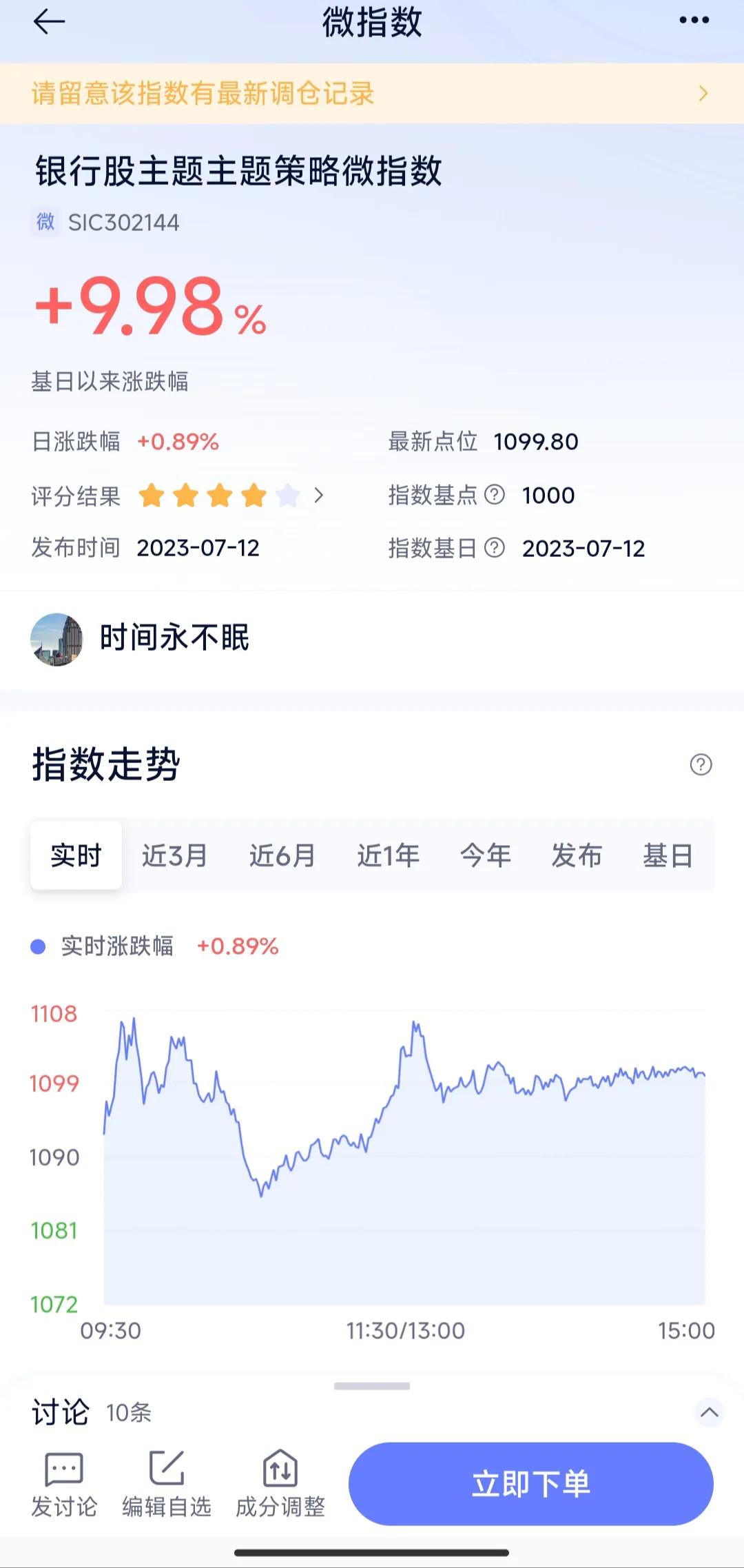The image size is (744, 1568).
Task: Open the rebalance notice via right arrow
Action: pyautogui.click(x=702, y=93)
